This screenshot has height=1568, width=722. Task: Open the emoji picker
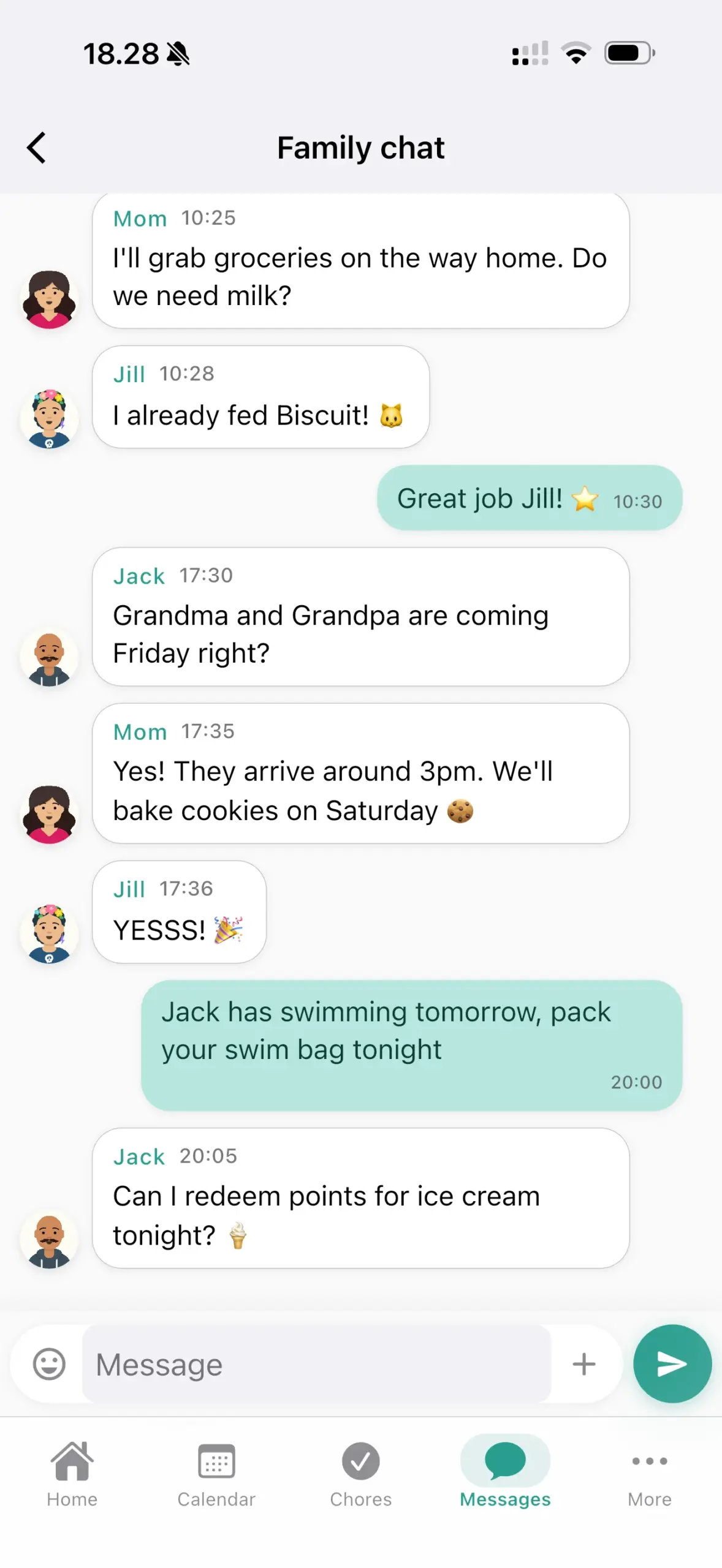coord(49,1363)
